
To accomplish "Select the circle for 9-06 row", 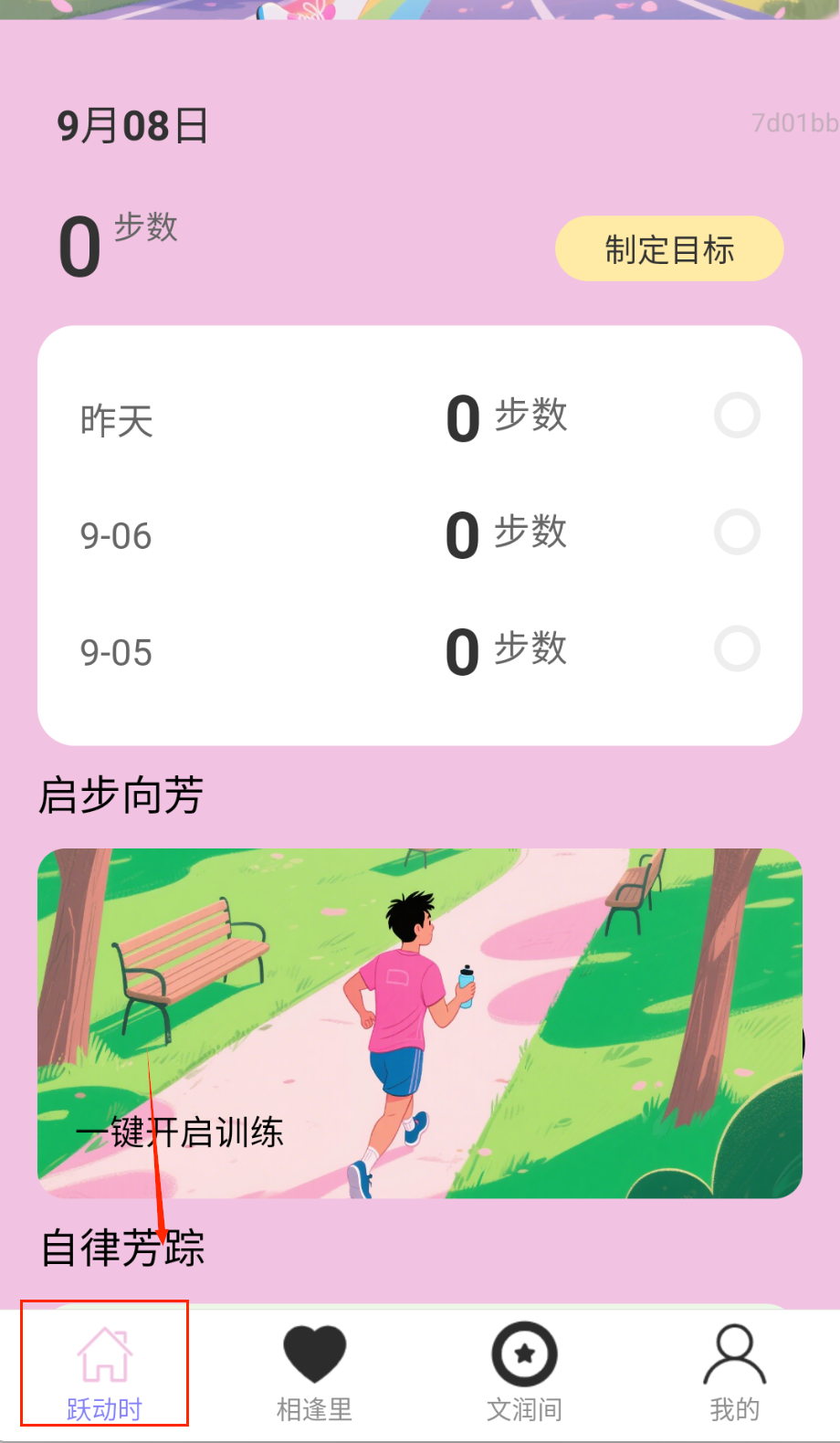I will (x=737, y=532).
